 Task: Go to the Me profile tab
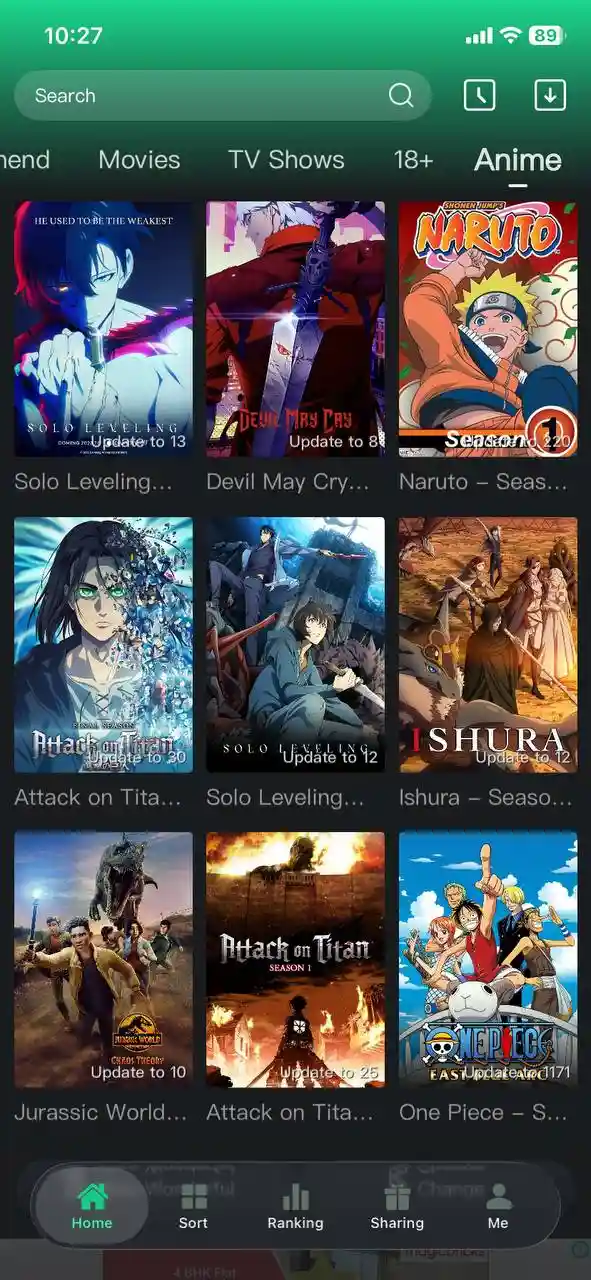pos(498,1206)
